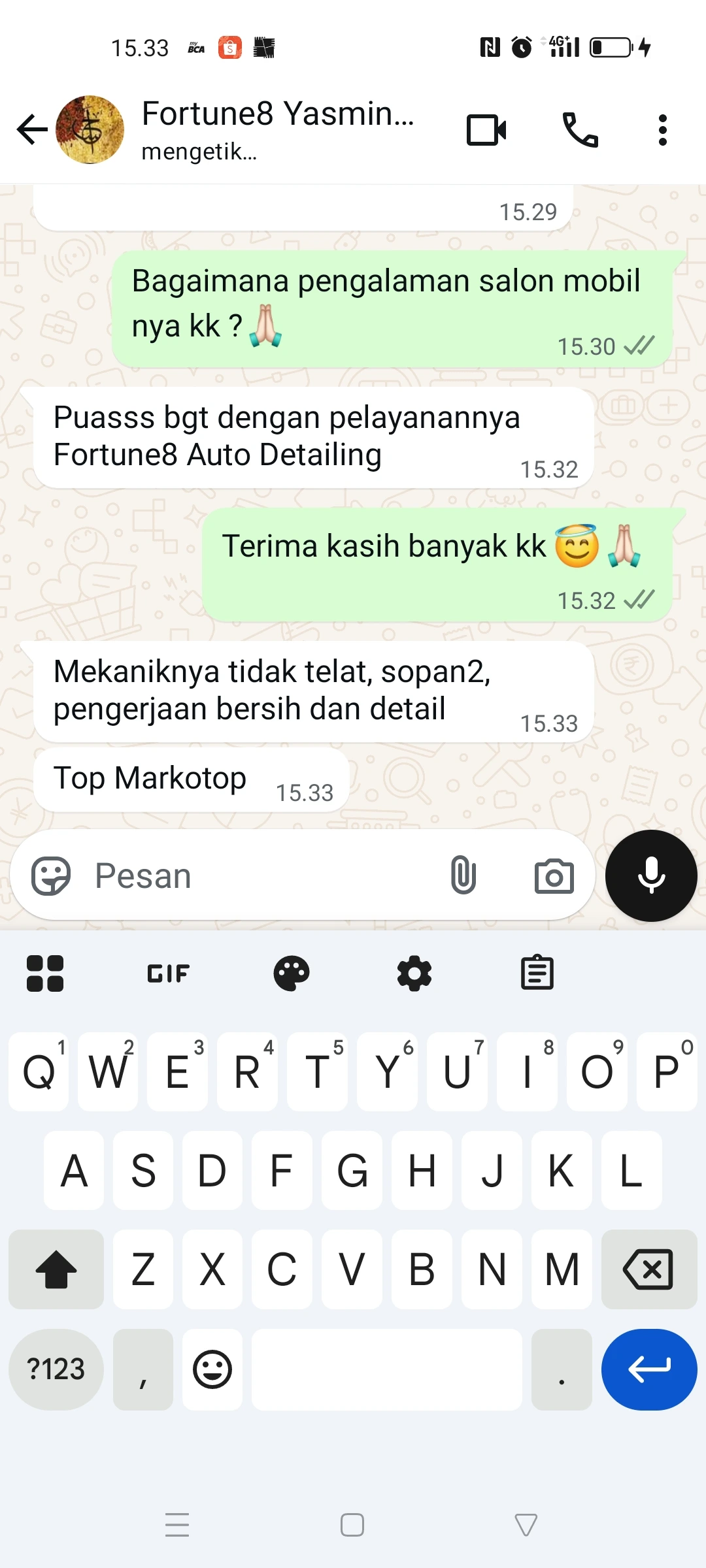Open the camera from the message bar
This screenshot has width=706, height=1568.
pos(554,875)
